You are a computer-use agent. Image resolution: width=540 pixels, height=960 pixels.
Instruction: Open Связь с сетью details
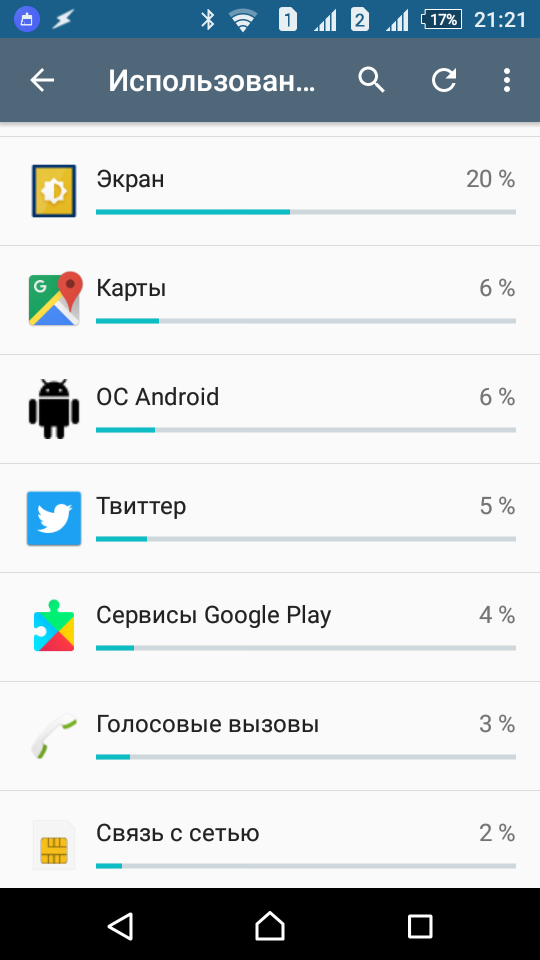pyautogui.click(x=270, y=839)
